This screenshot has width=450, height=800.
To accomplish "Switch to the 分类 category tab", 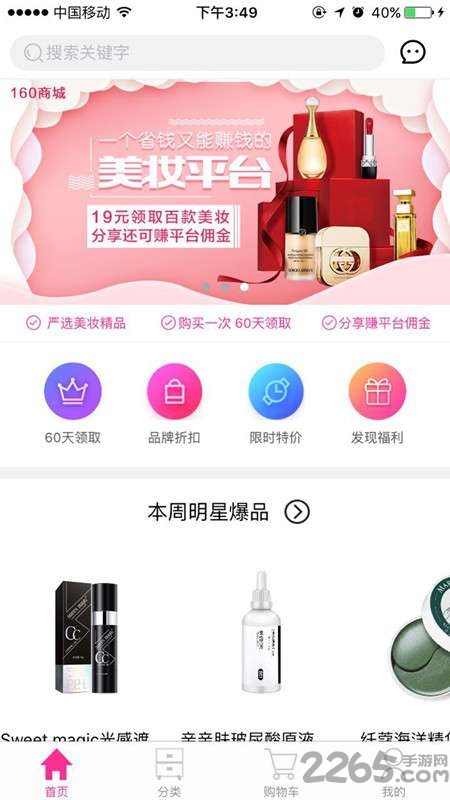I will coord(169,772).
